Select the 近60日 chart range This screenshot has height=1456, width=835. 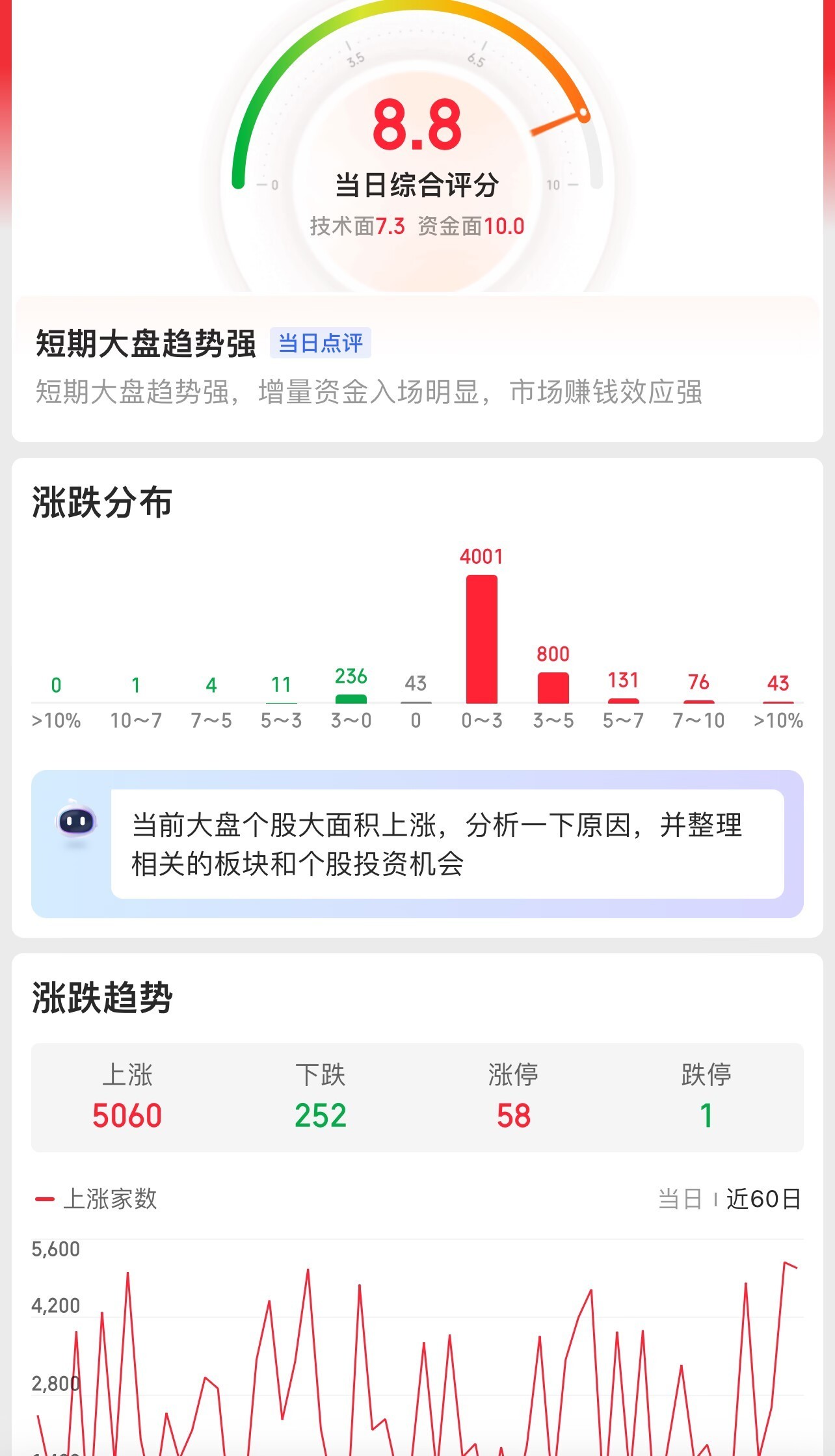[x=763, y=1198]
